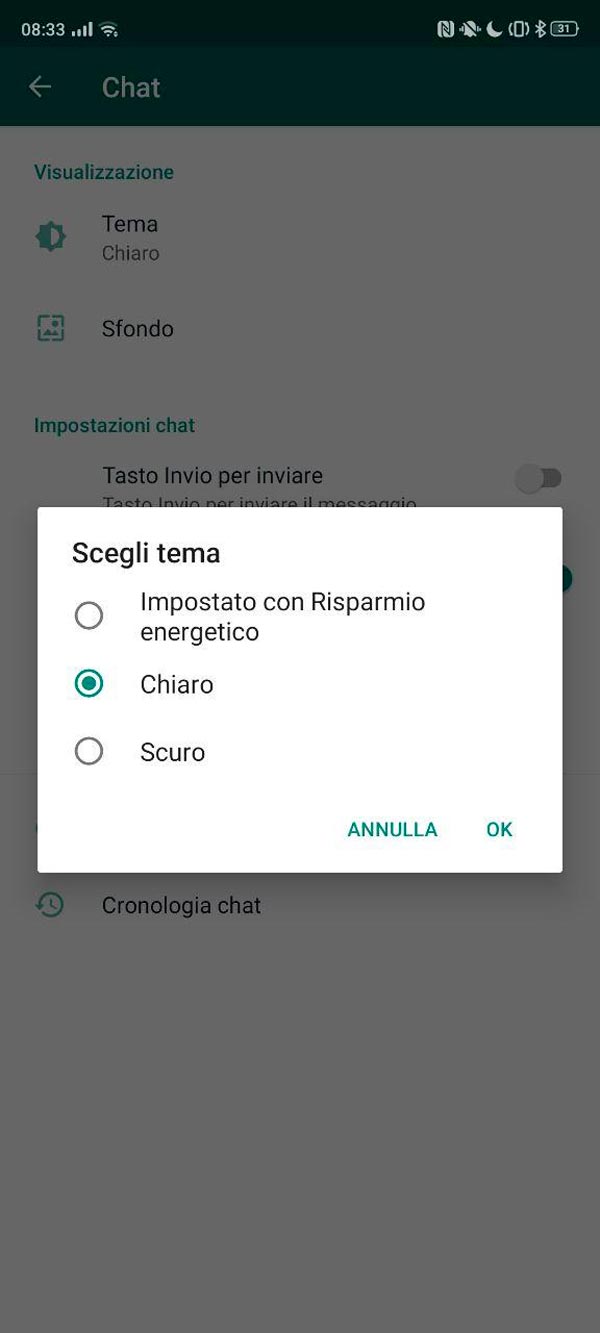Screen dimensions: 600x1333
Task: Confirm theme choice with OK
Action: tap(499, 829)
